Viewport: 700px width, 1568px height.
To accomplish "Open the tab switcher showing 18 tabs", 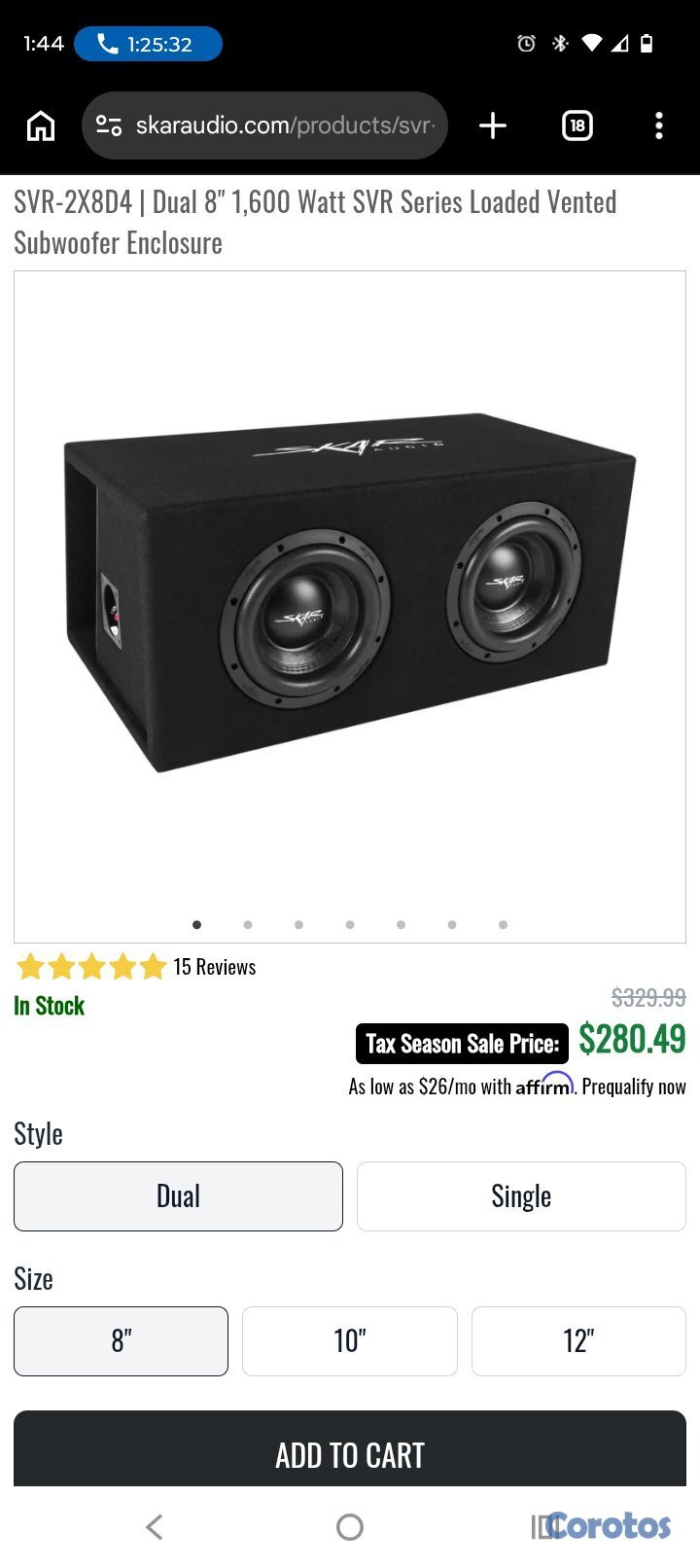I will pyautogui.click(x=577, y=125).
